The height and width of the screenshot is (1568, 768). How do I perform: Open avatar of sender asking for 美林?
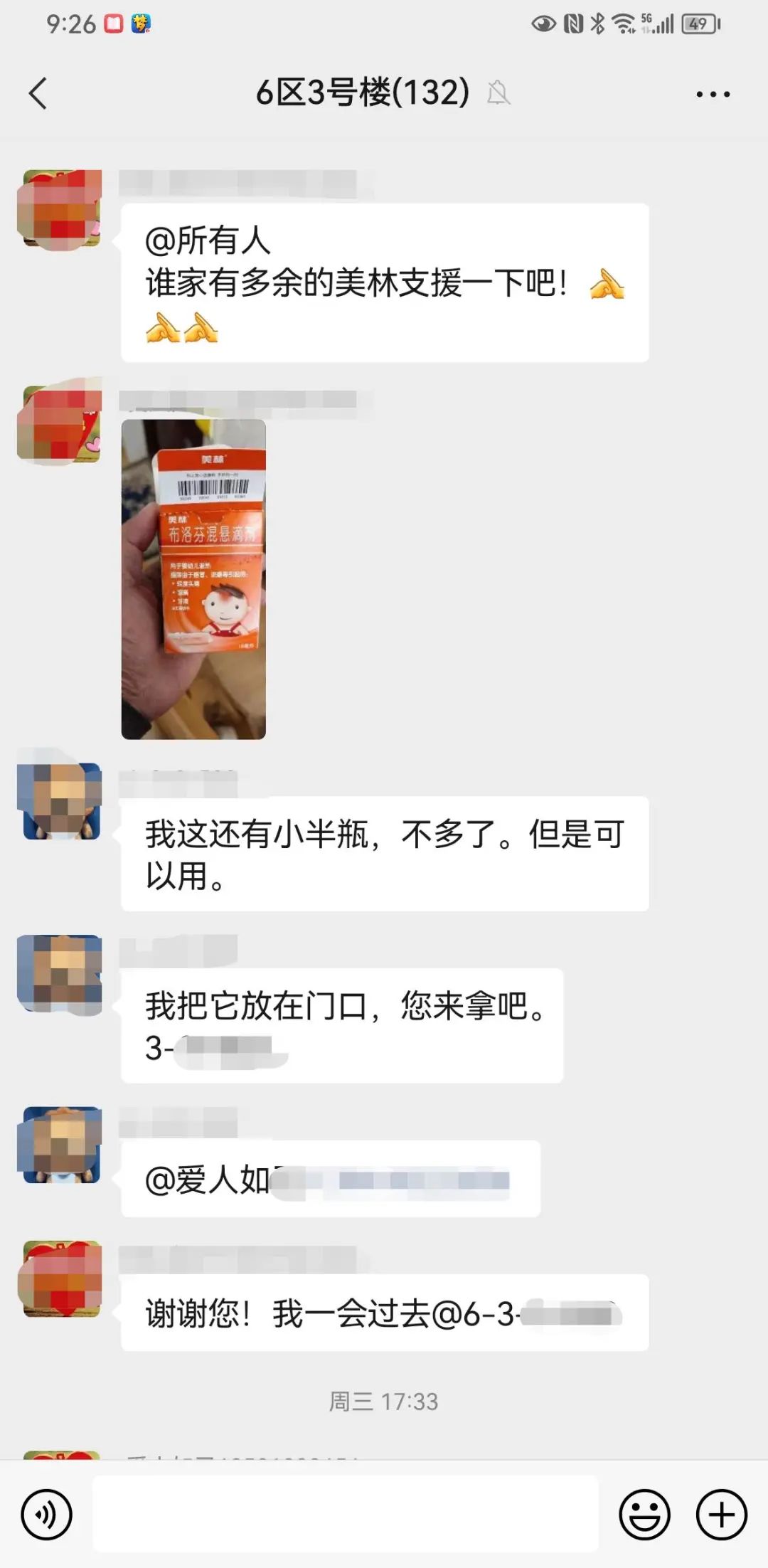click(x=62, y=208)
